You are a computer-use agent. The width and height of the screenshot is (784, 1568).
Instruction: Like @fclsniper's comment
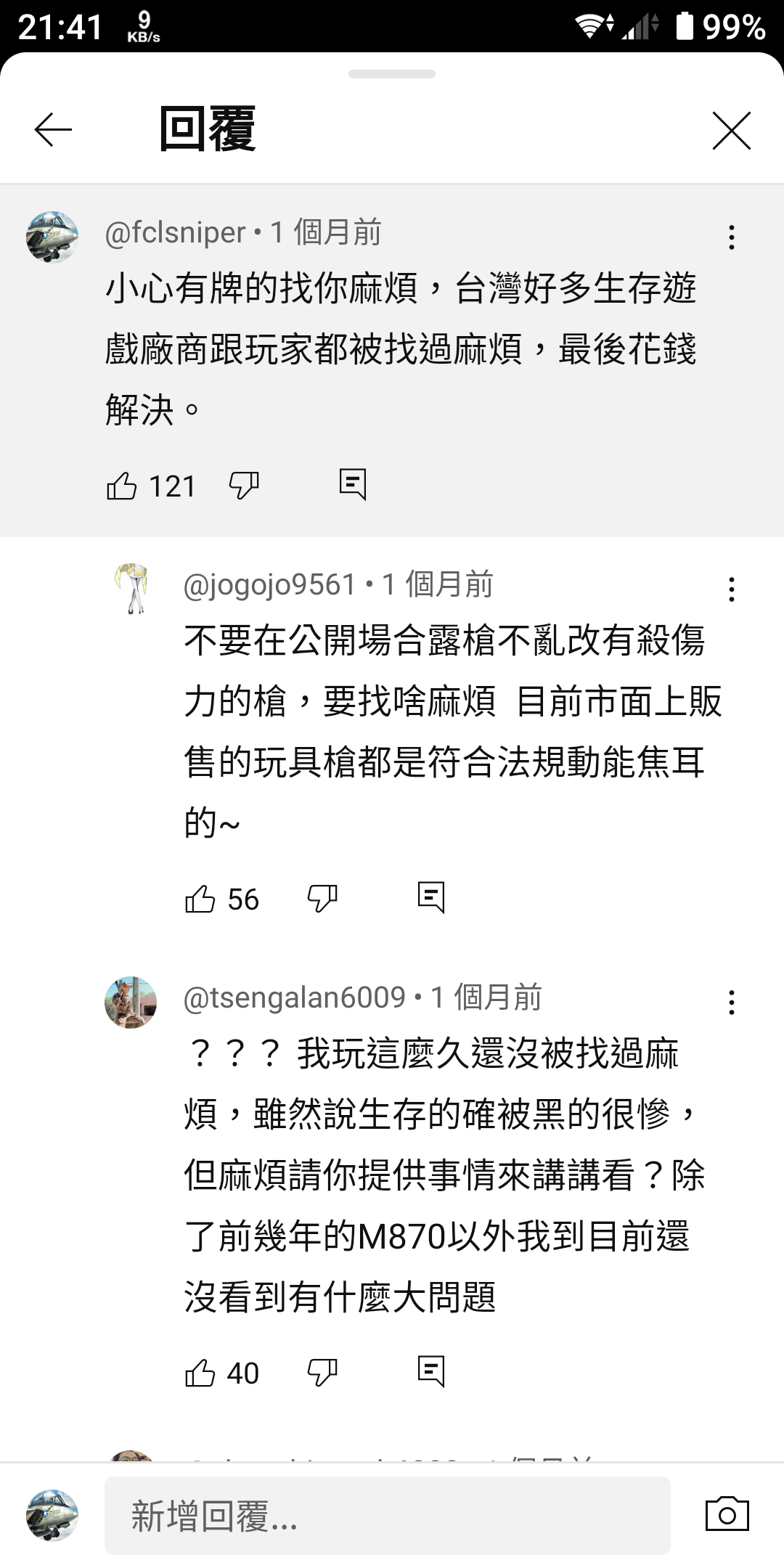121,486
